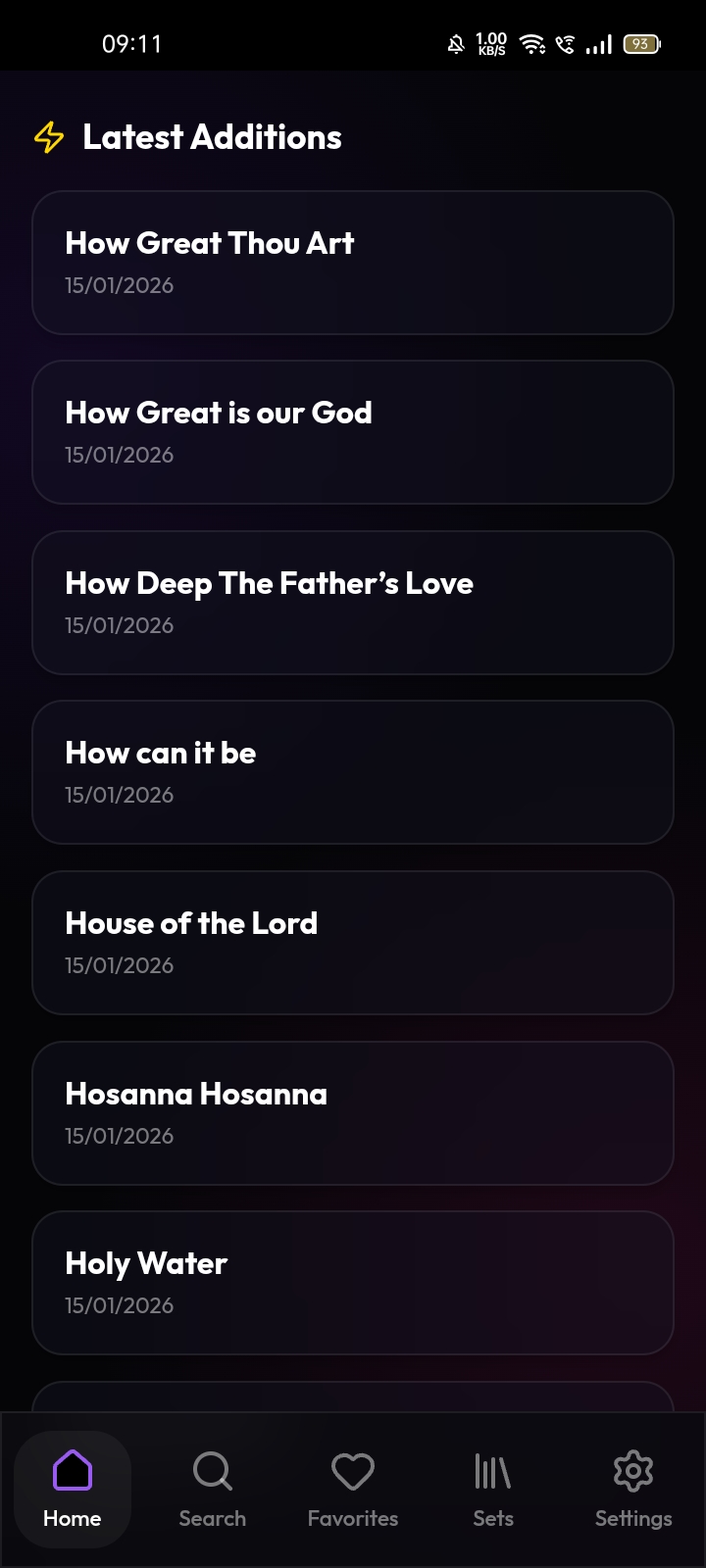706x1568 pixels.
Task: Select the How Great is our God card
Action: (353, 432)
